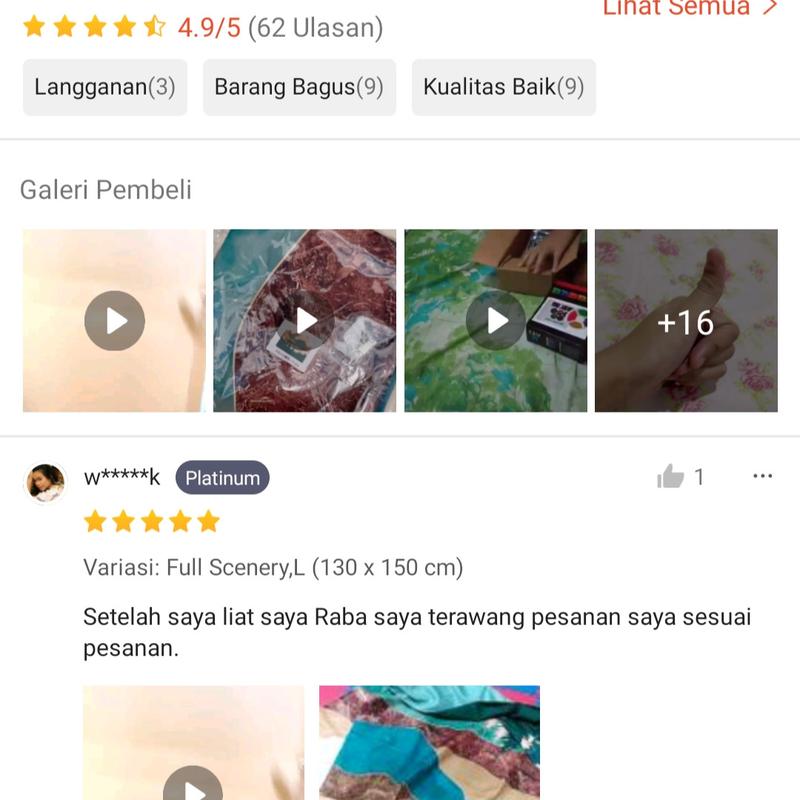Open the red fabric gallery video

click(305, 321)
